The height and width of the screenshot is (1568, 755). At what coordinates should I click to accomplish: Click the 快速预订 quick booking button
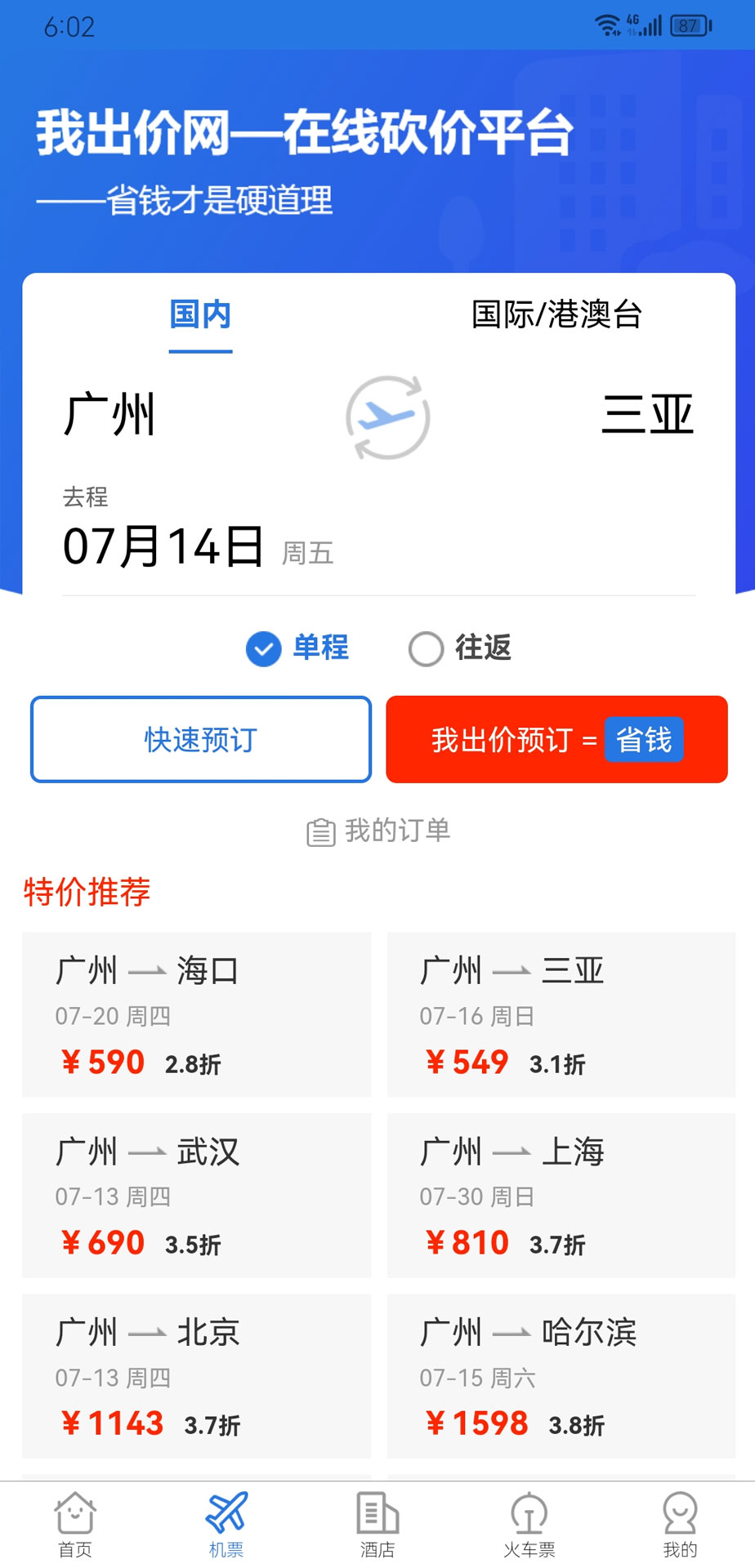pos(200,739)
